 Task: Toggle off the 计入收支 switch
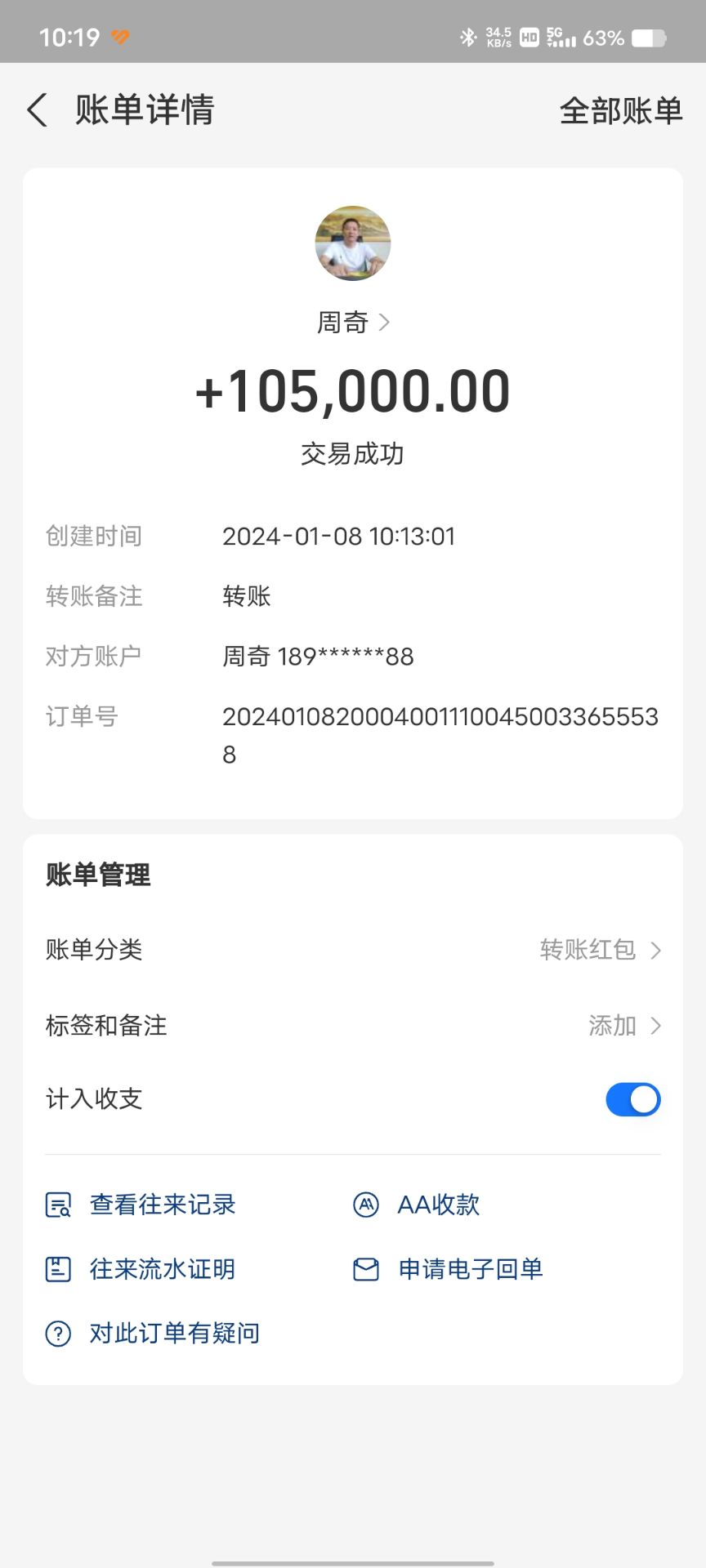tap(632, 1099)
